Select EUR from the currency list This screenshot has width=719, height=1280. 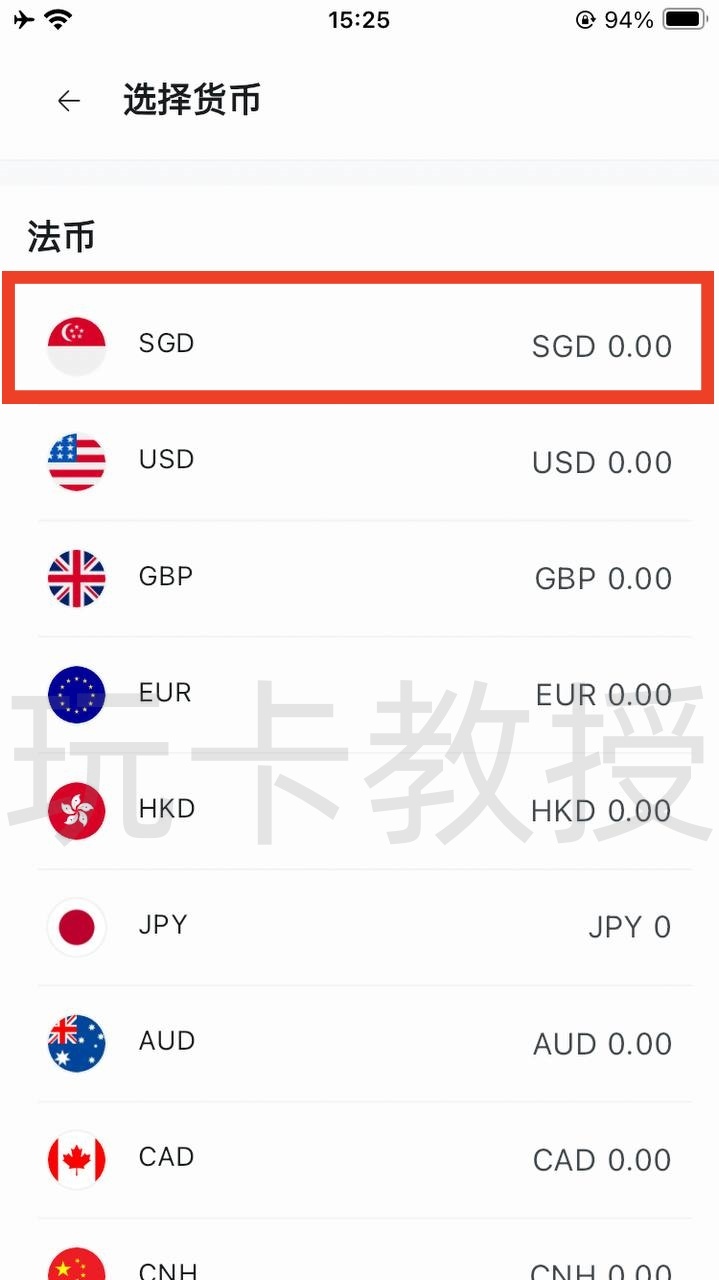point(358,693)
